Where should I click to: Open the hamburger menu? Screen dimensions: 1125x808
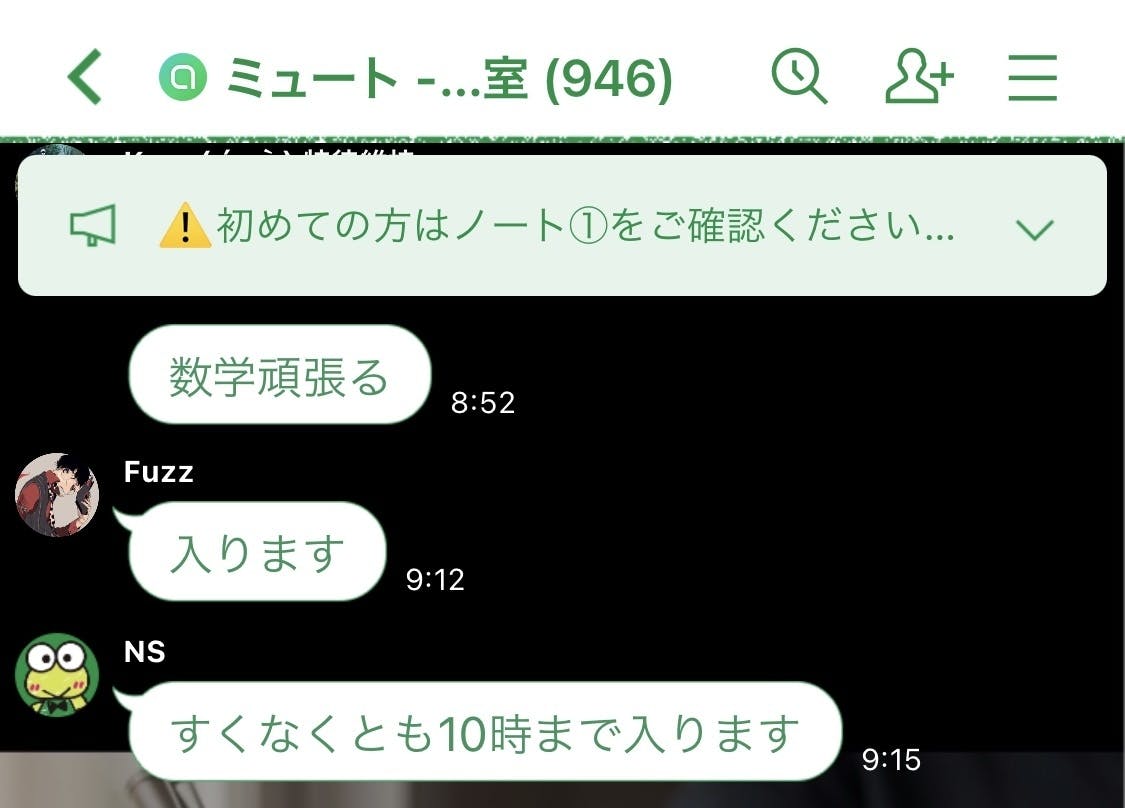(1032, 77)
